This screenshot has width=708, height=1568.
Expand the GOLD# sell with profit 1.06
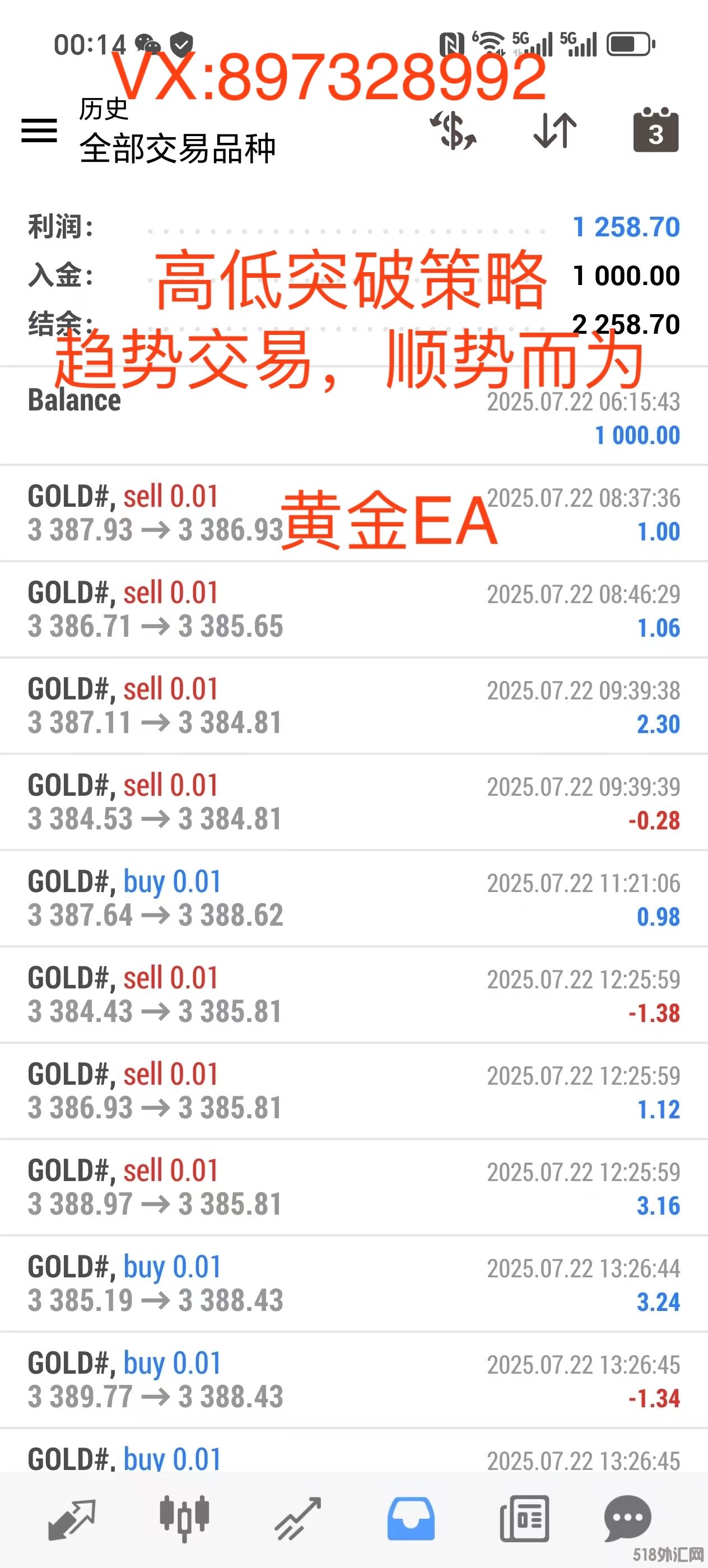tap(353, 610)
